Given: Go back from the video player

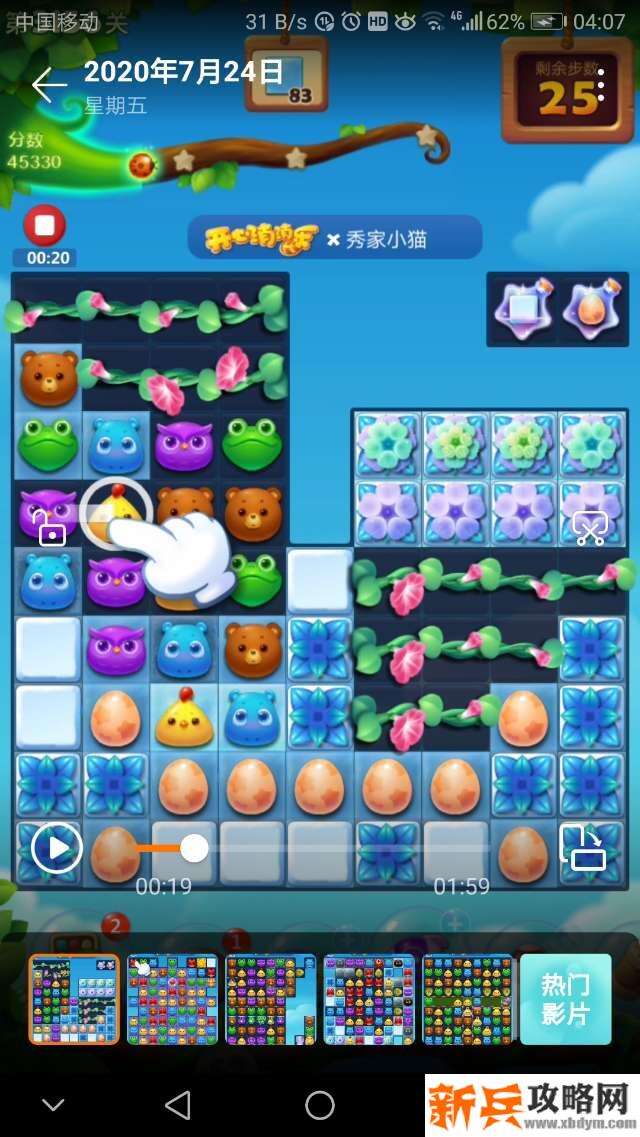Looking at the screenshot, I should coord(47,85).
